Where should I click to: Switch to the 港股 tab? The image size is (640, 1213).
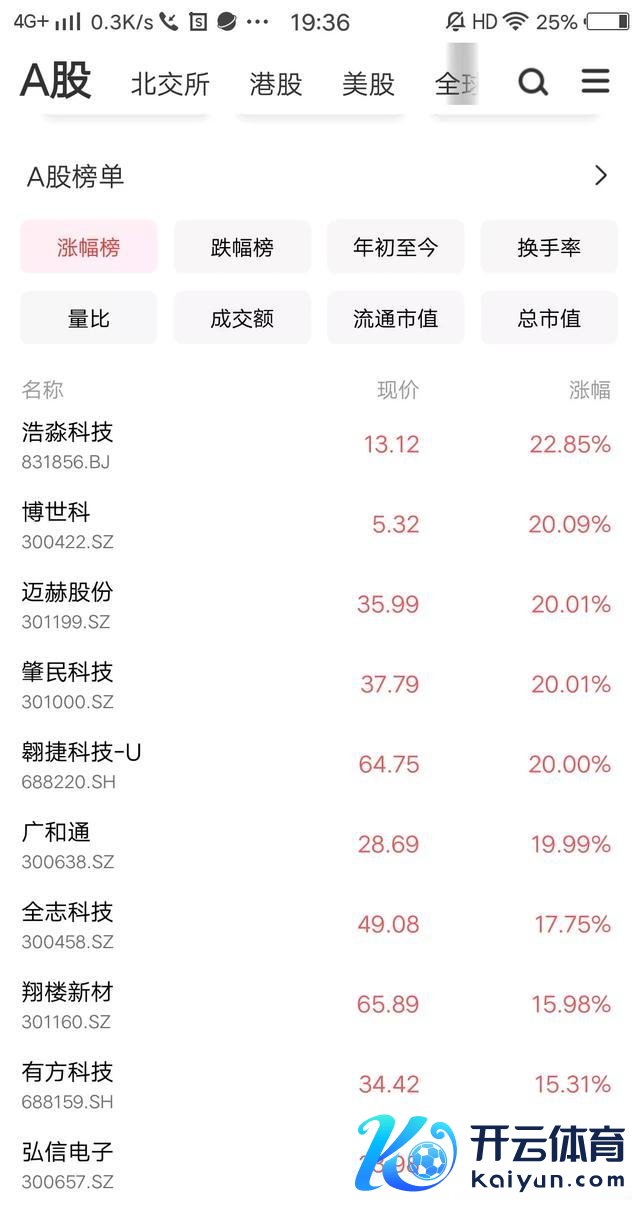276,84
